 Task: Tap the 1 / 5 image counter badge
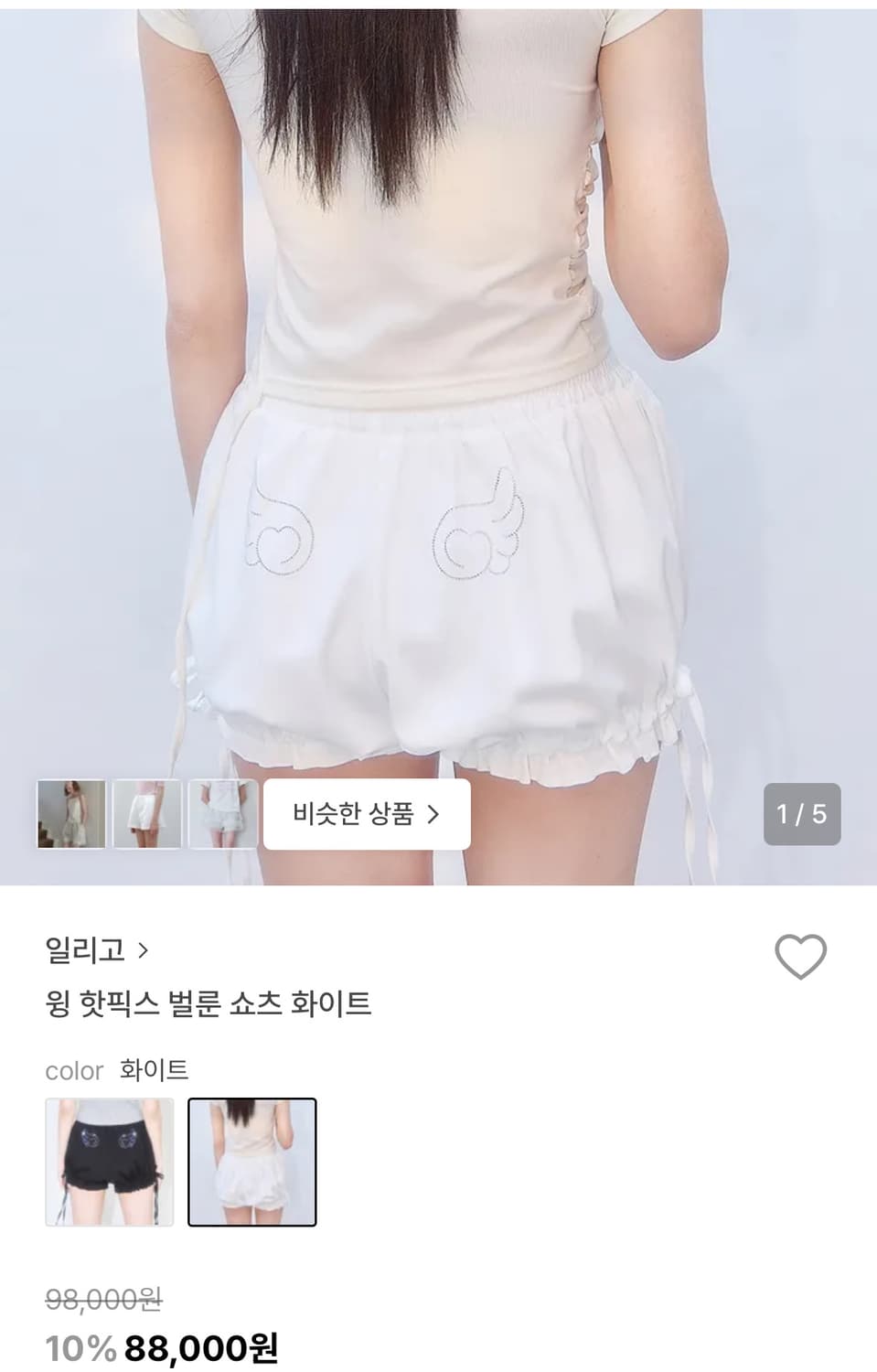point(800,816)
